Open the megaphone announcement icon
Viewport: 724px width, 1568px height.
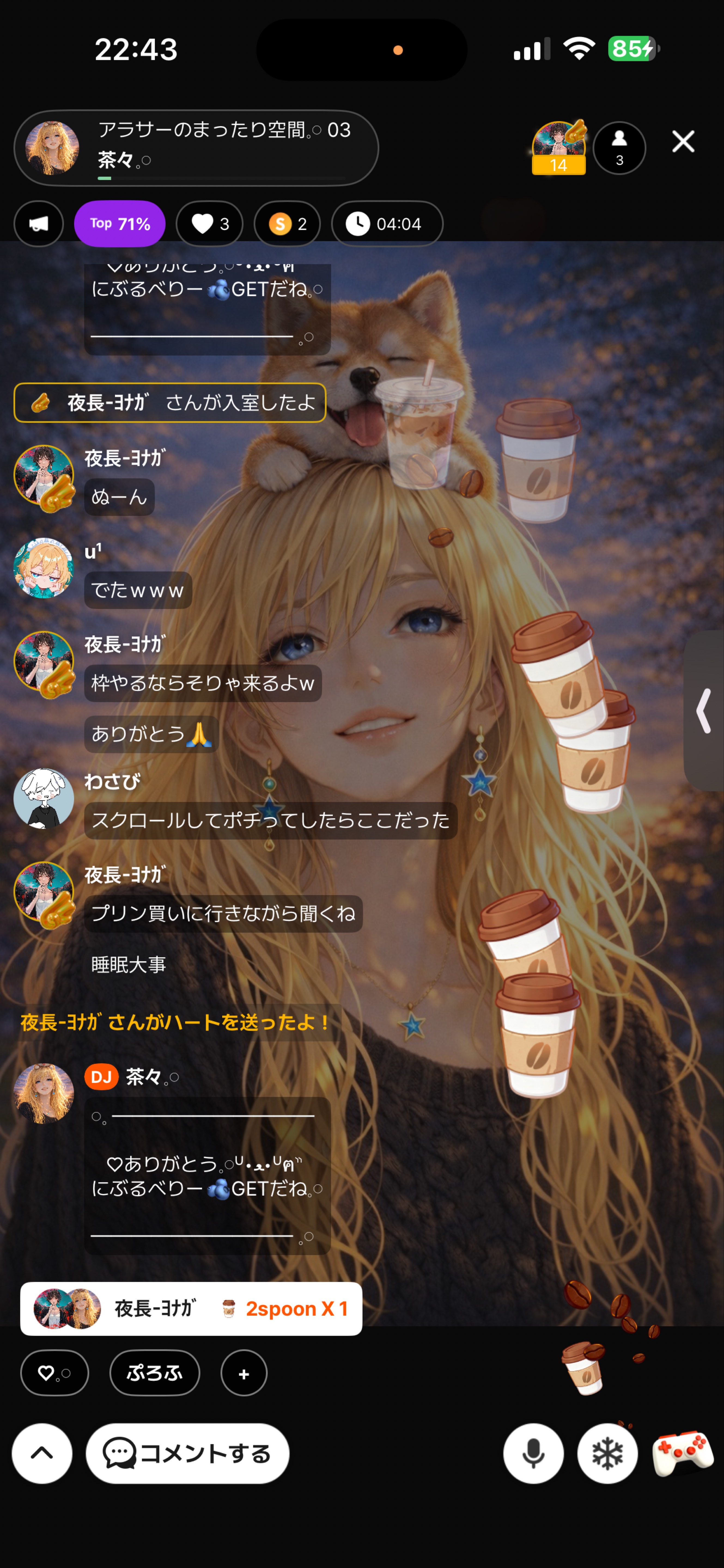(39, 224)
